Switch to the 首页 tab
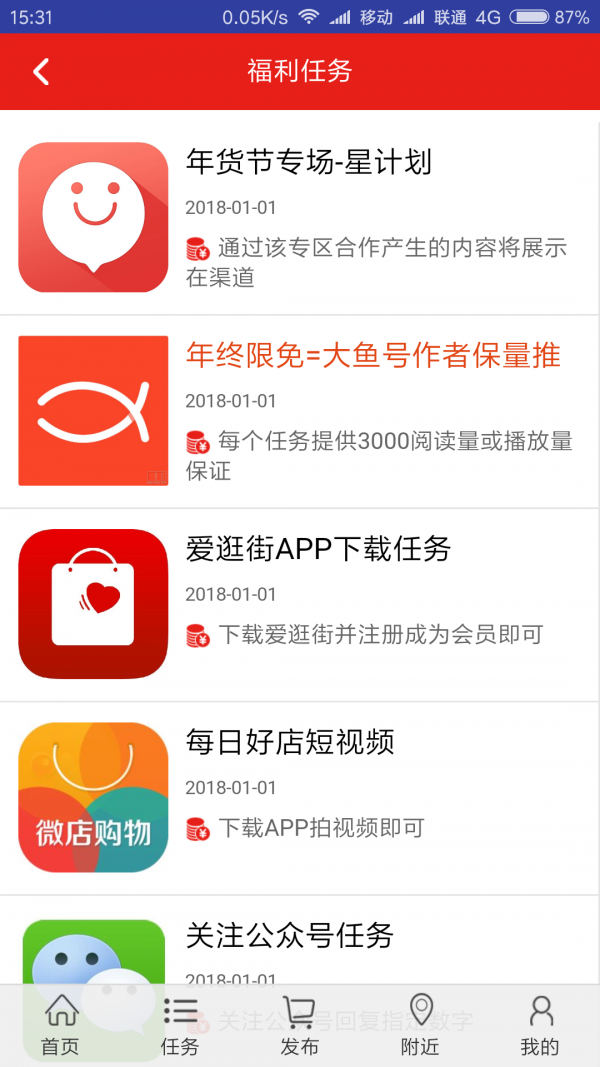Viewport: 600px width, 1067px height. (x=60, y=1026)
